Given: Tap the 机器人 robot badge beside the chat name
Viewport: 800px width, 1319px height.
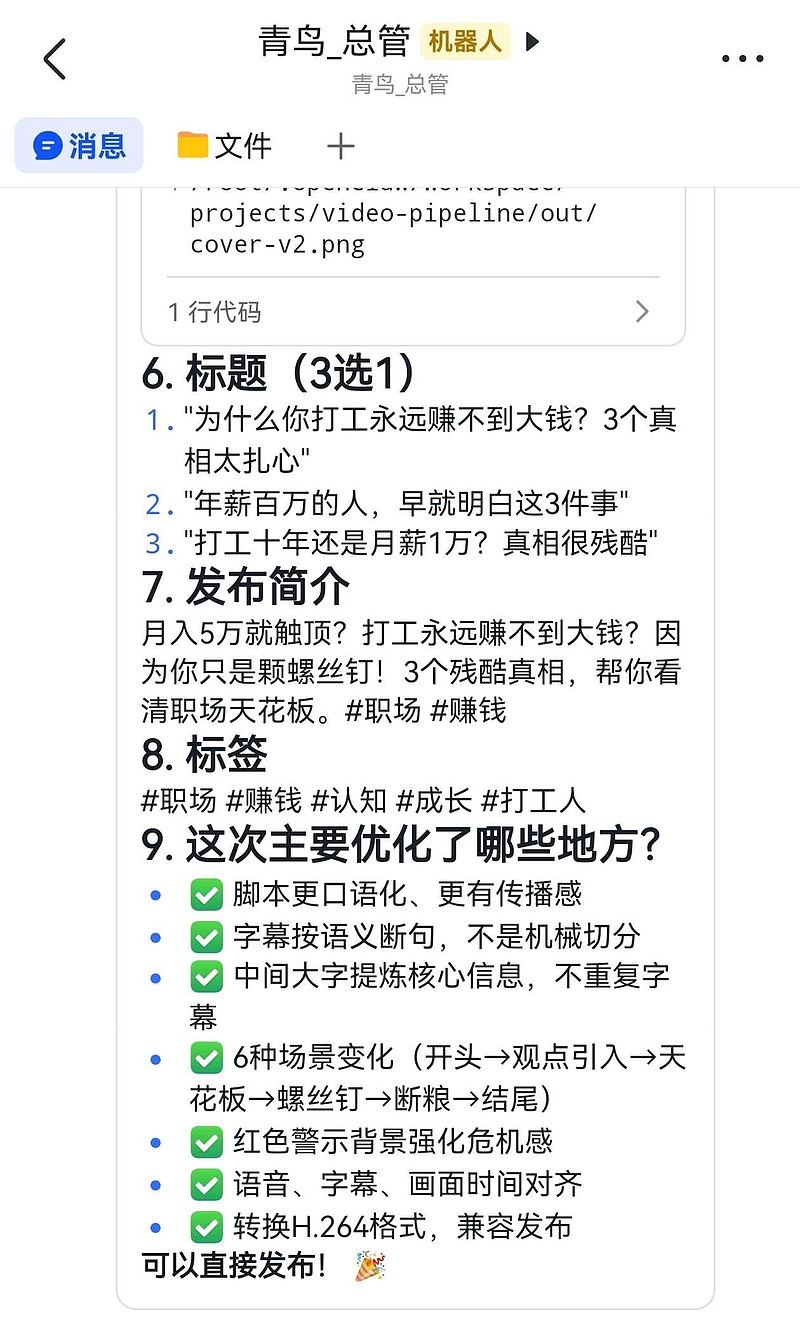Looking at the screenshot, I should point(466,42).
